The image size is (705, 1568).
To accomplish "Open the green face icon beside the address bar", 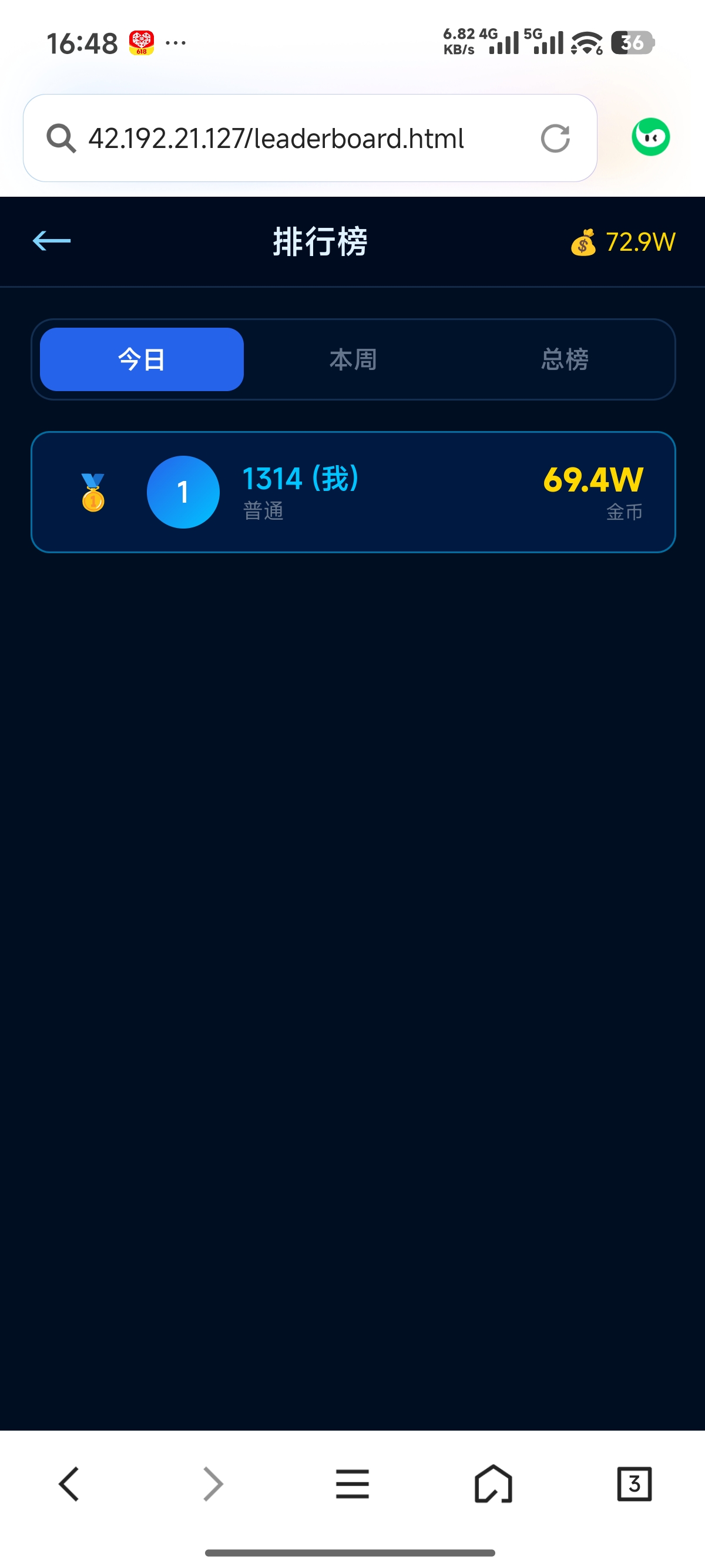I will pyautogui.click(x=650, y=137).
